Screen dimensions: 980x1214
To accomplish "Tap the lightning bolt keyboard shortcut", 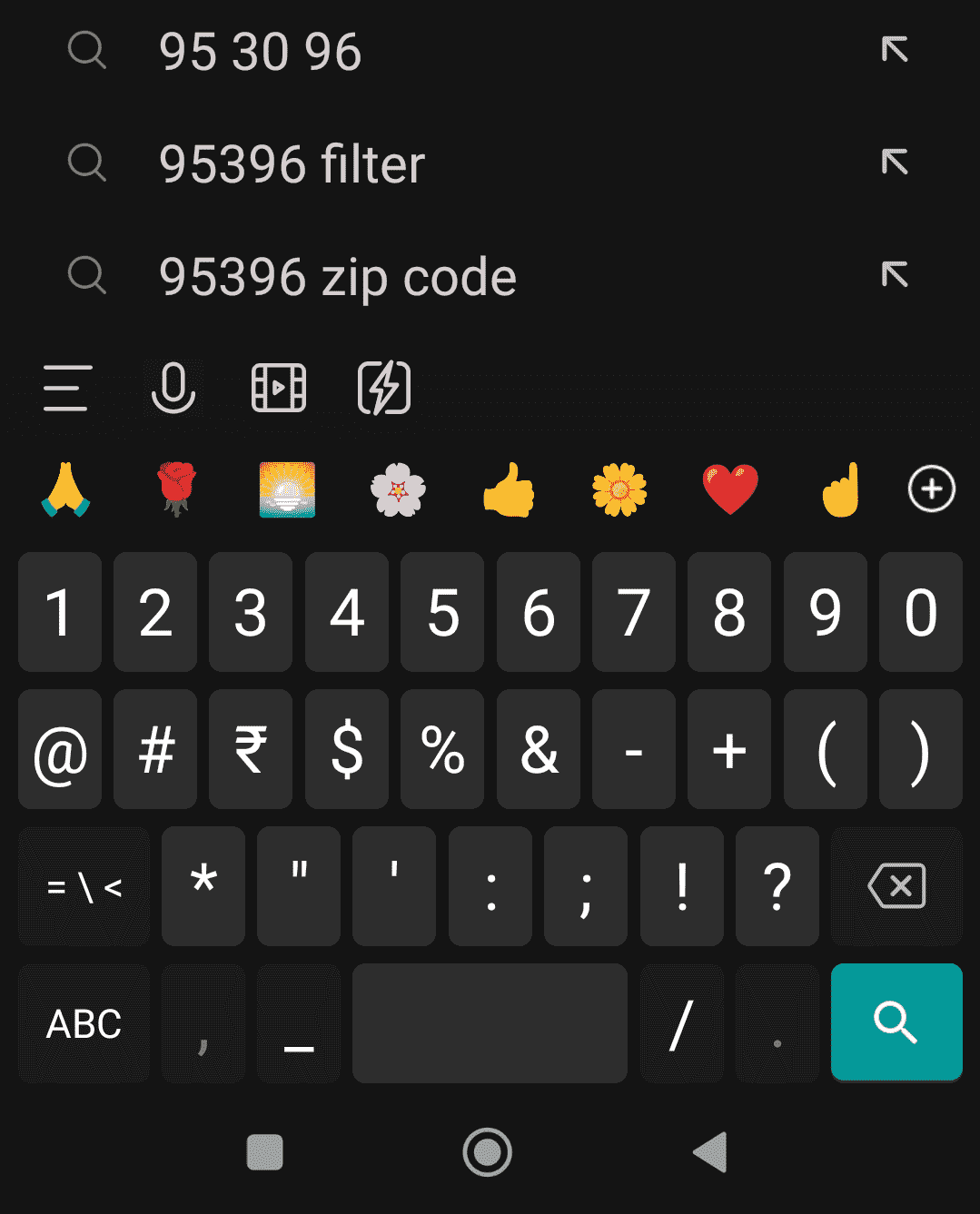I will (x=384, y=389).
